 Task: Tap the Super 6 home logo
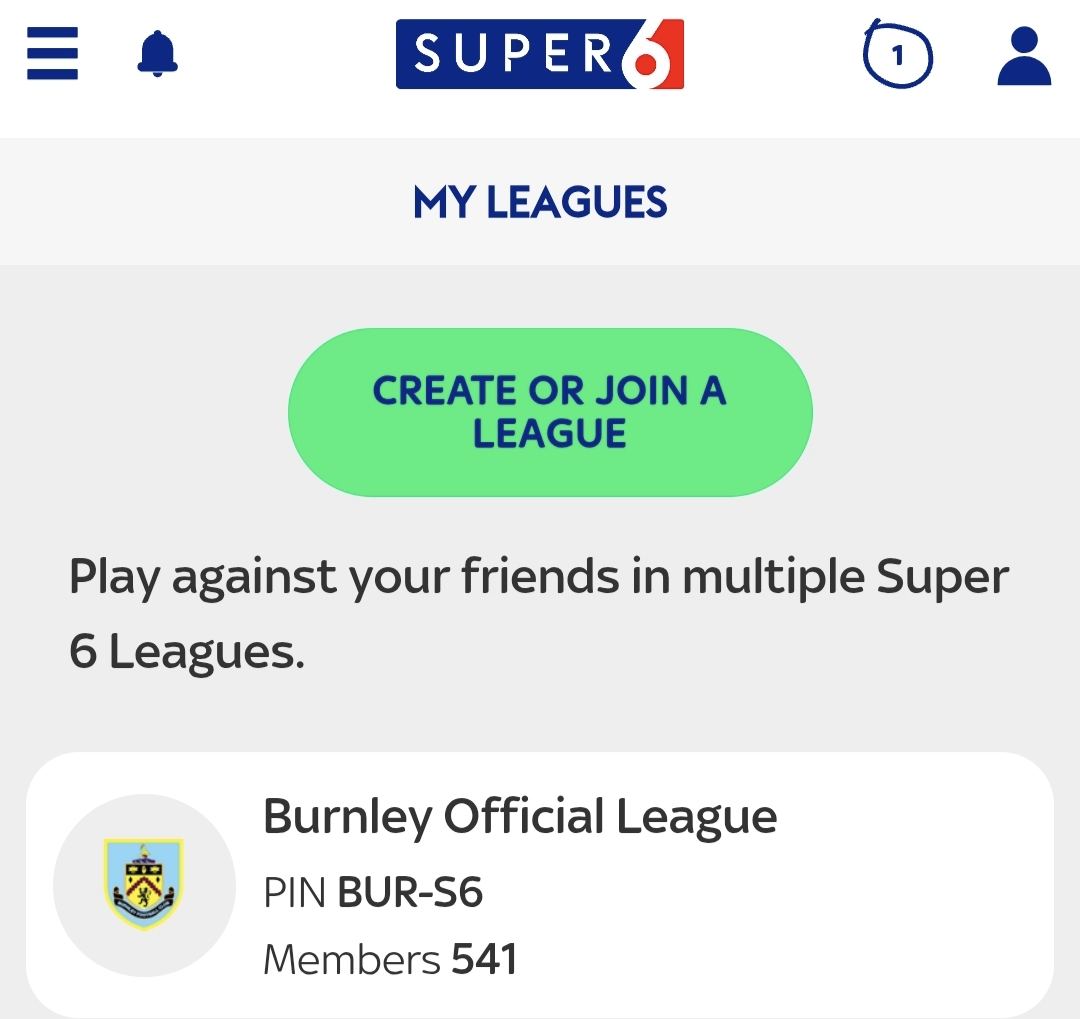(540, 54)
